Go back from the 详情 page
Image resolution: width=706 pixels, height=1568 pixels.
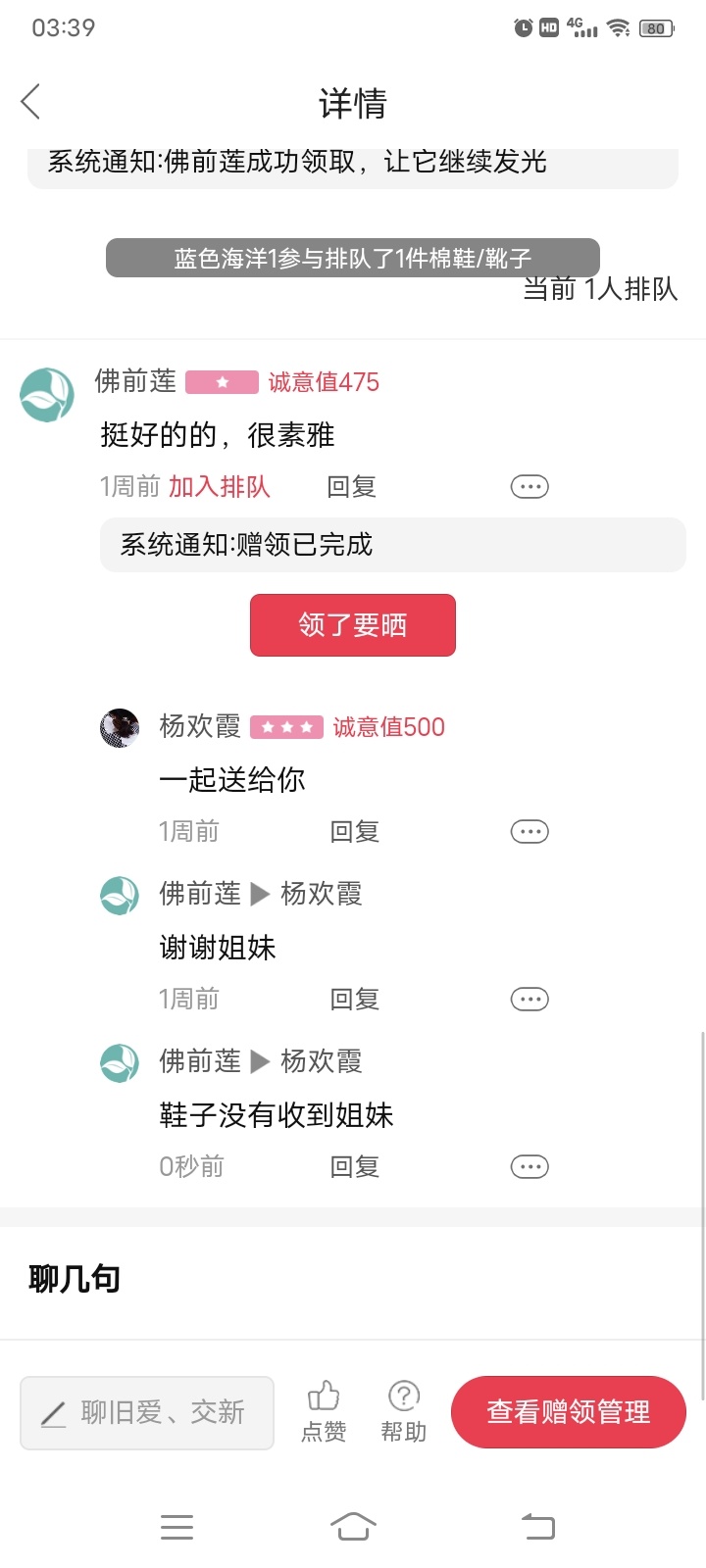click(30, 101)
